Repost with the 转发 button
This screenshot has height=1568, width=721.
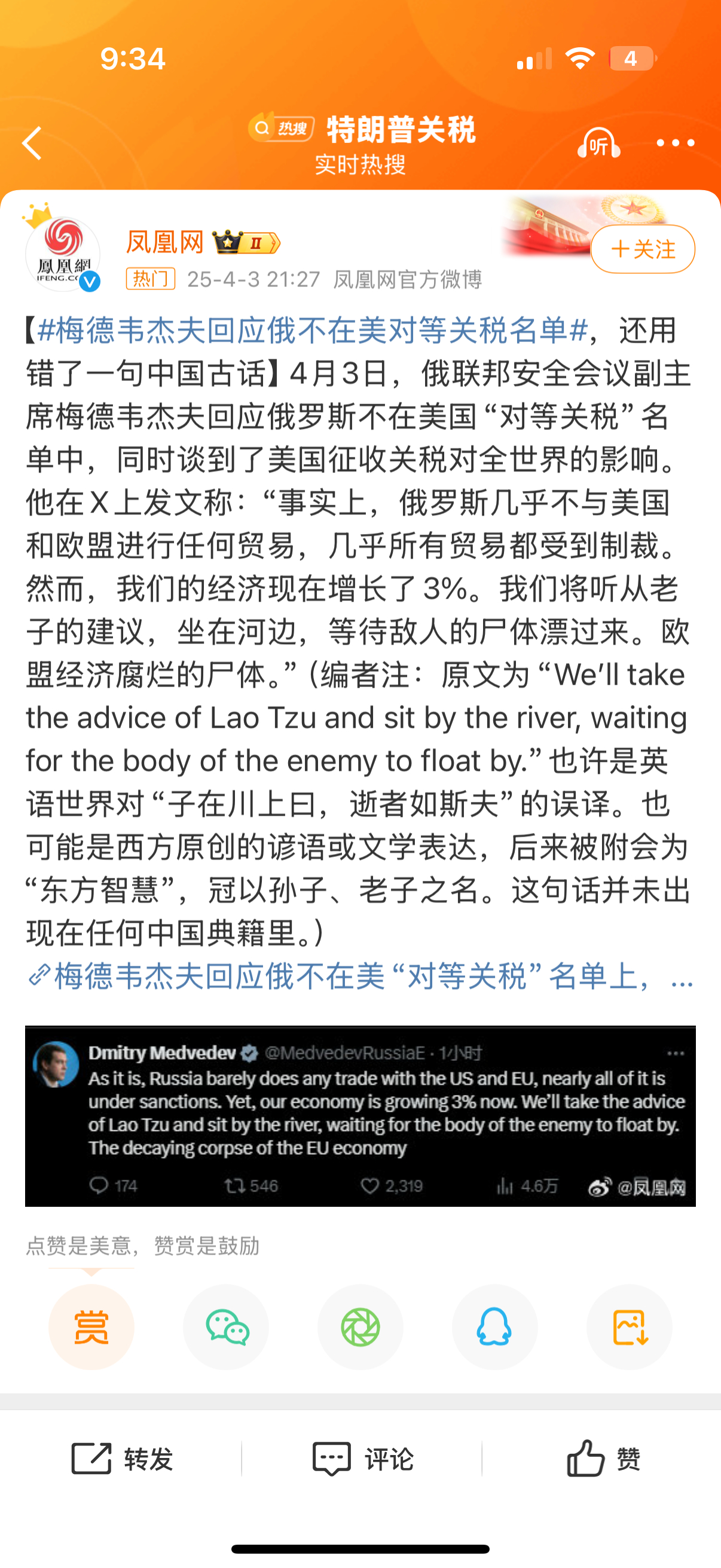pyautogui.click(x=122, y=1459)
